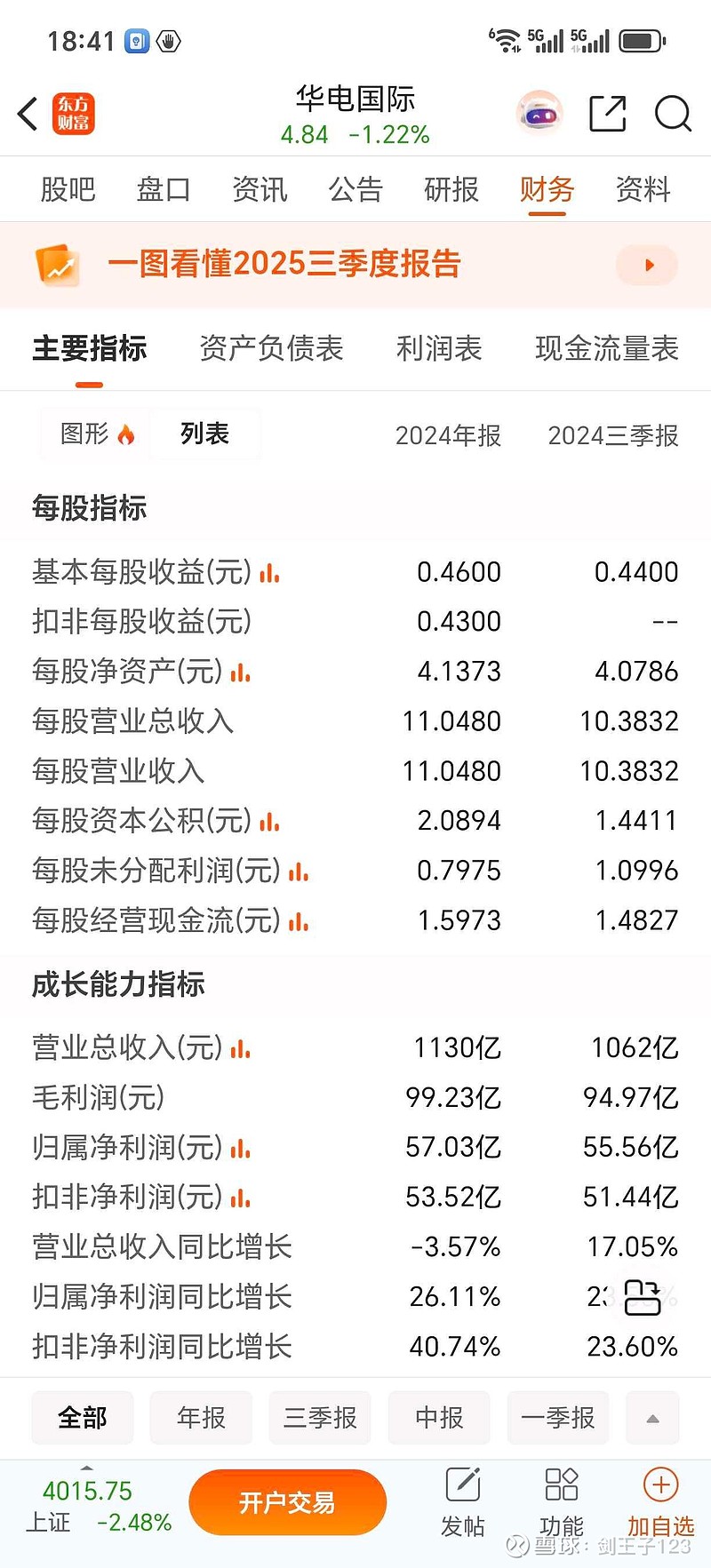The width and height of the screenshot is (711, 1568).
Task: Tap the AI assistant avatar icon
Action: point(539,114)
